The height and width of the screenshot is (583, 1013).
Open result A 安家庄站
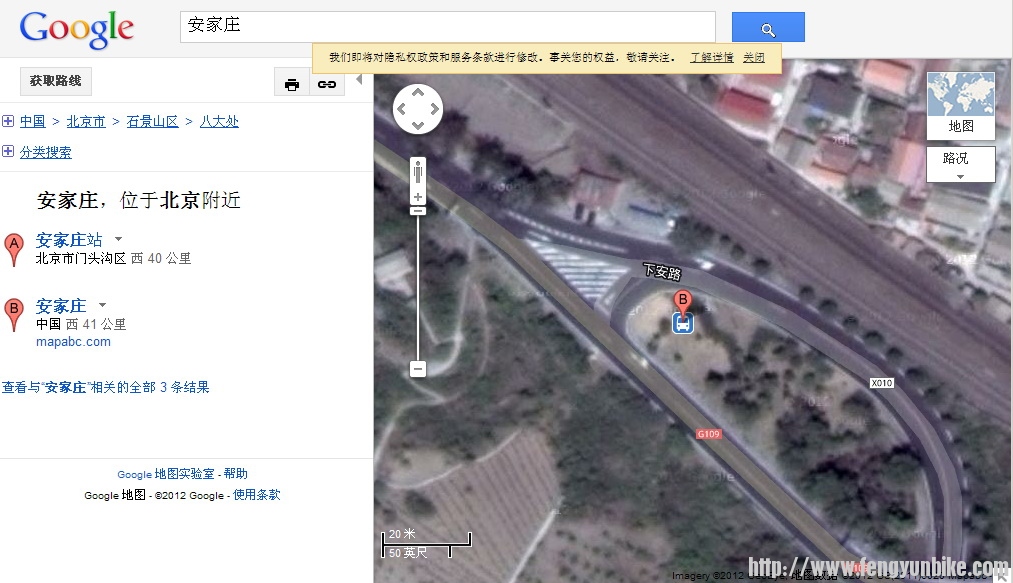[68, 240]
